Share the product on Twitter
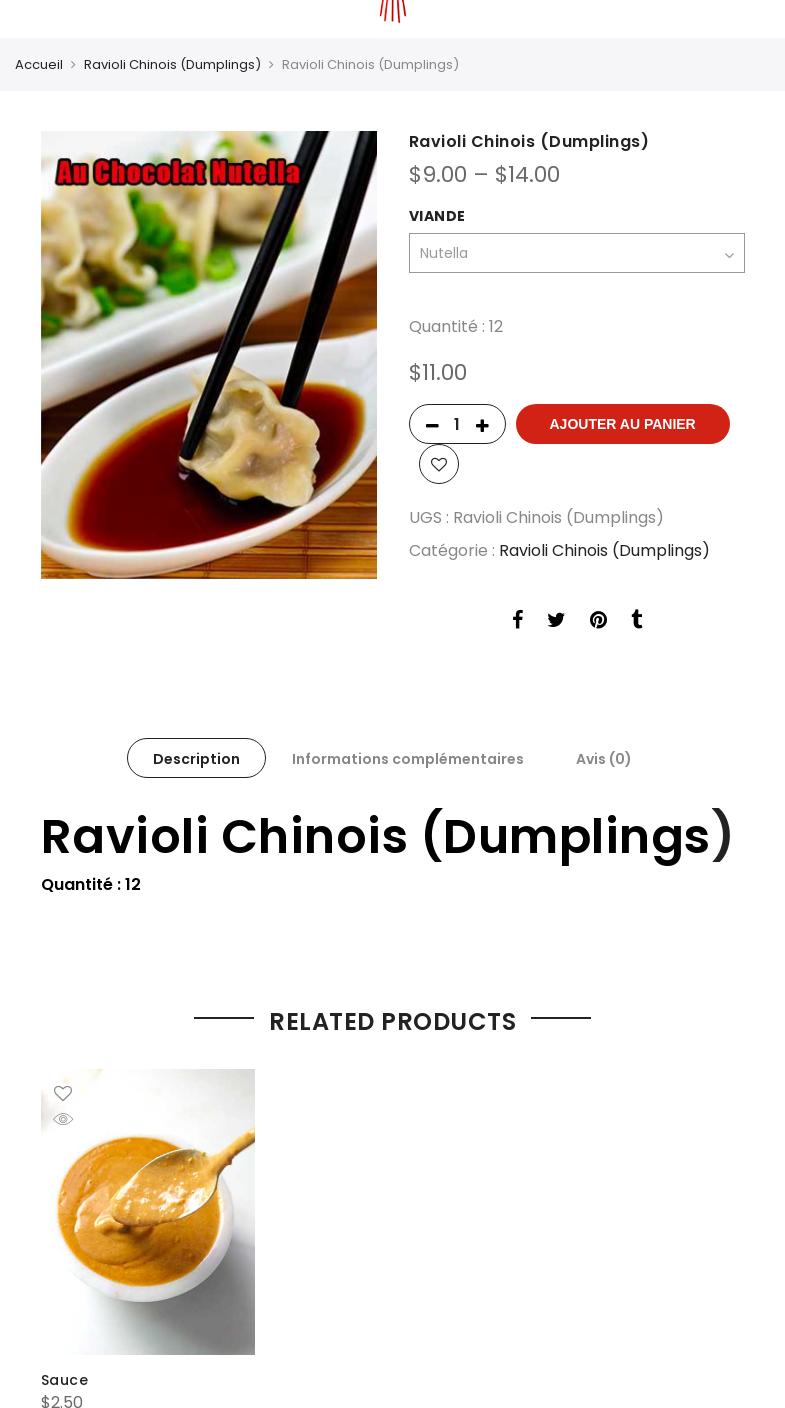This screenshot has width=785, height=1408. click(x=556, y=620)
